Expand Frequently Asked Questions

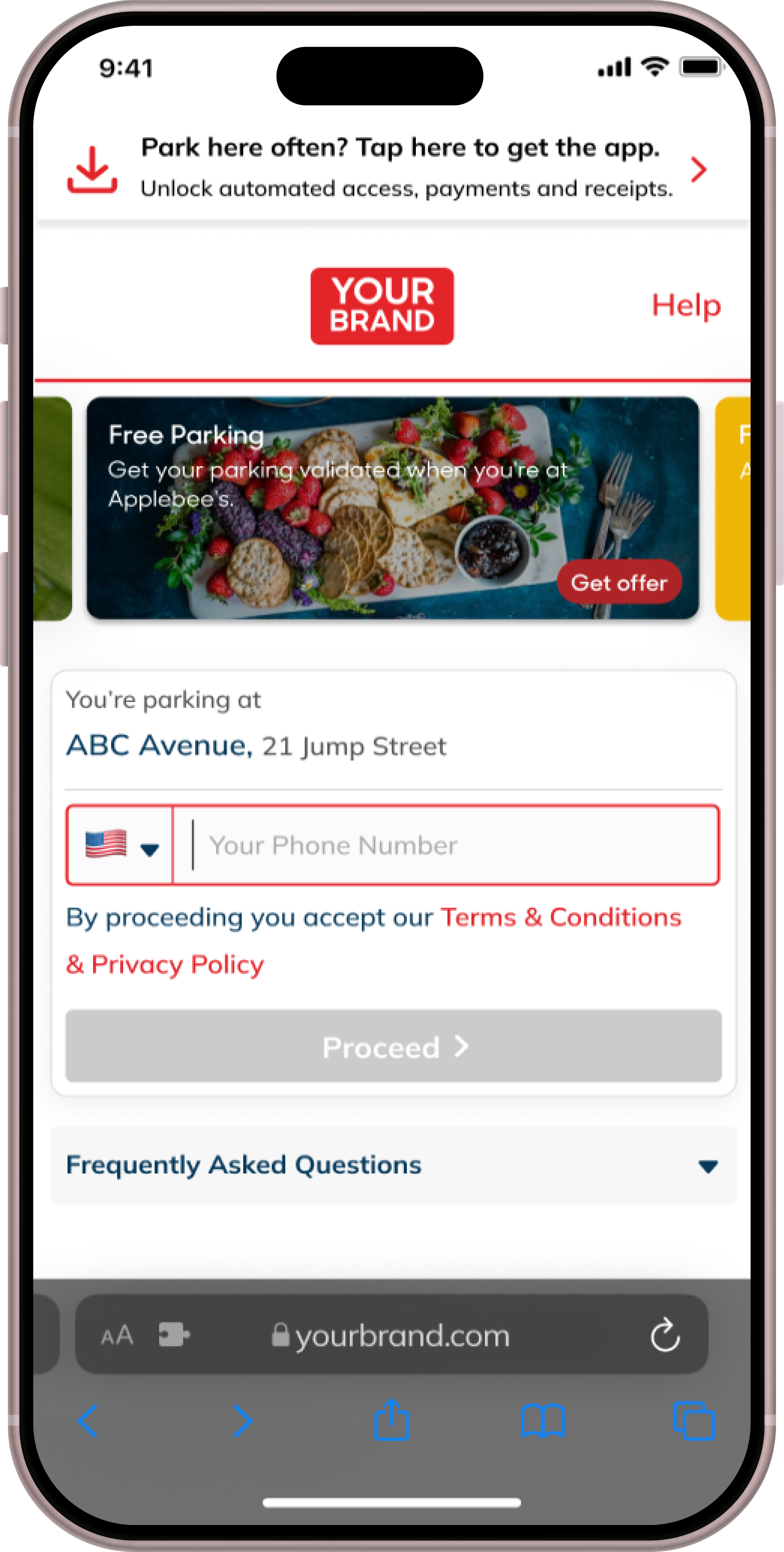[x=393, y=1165]
